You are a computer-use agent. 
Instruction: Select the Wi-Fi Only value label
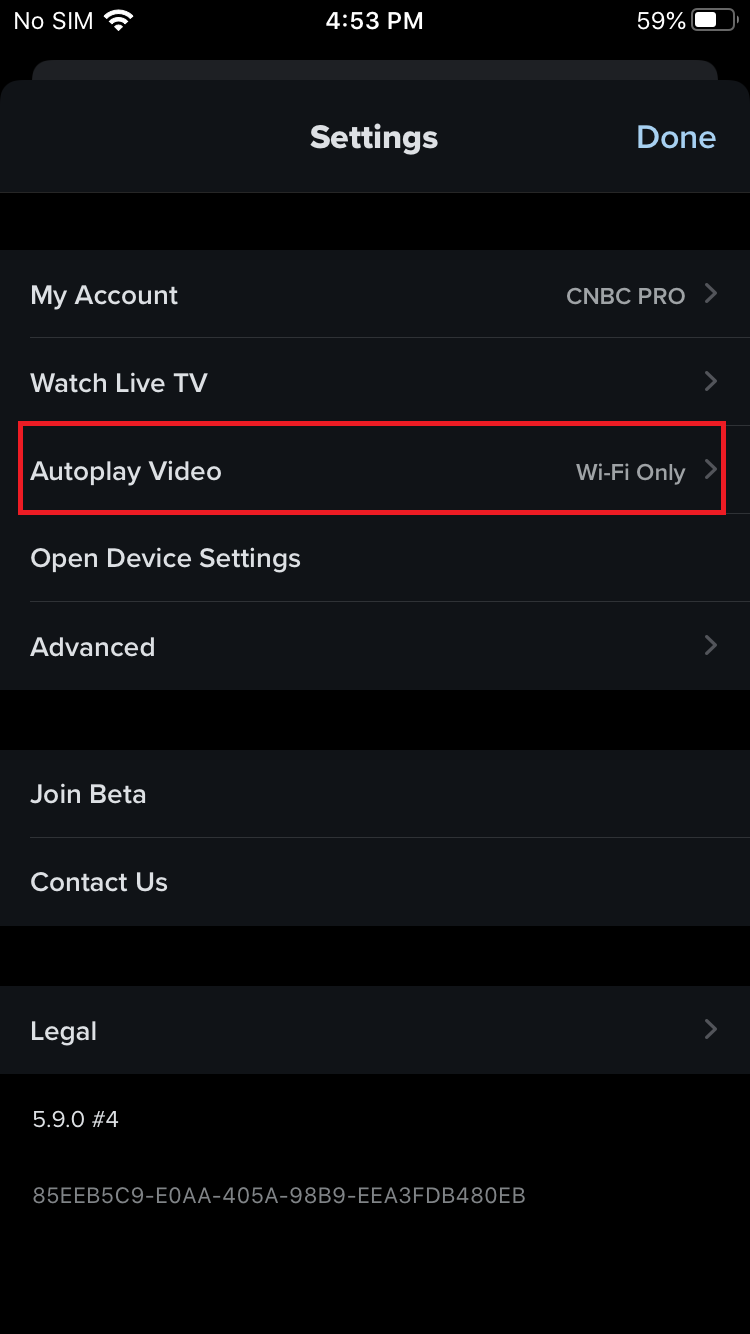click(x=630, y=472)
